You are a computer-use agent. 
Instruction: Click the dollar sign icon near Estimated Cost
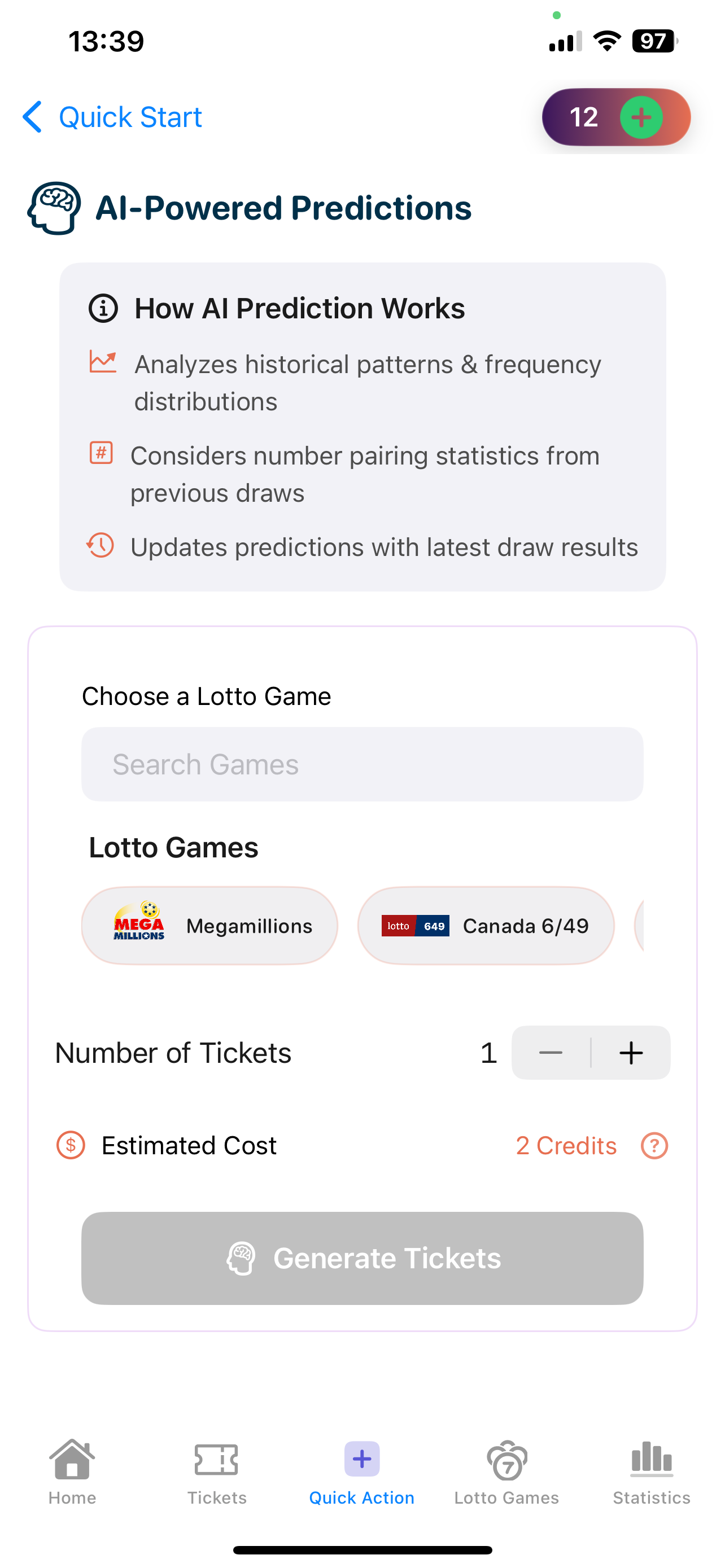pos(71,1145)
